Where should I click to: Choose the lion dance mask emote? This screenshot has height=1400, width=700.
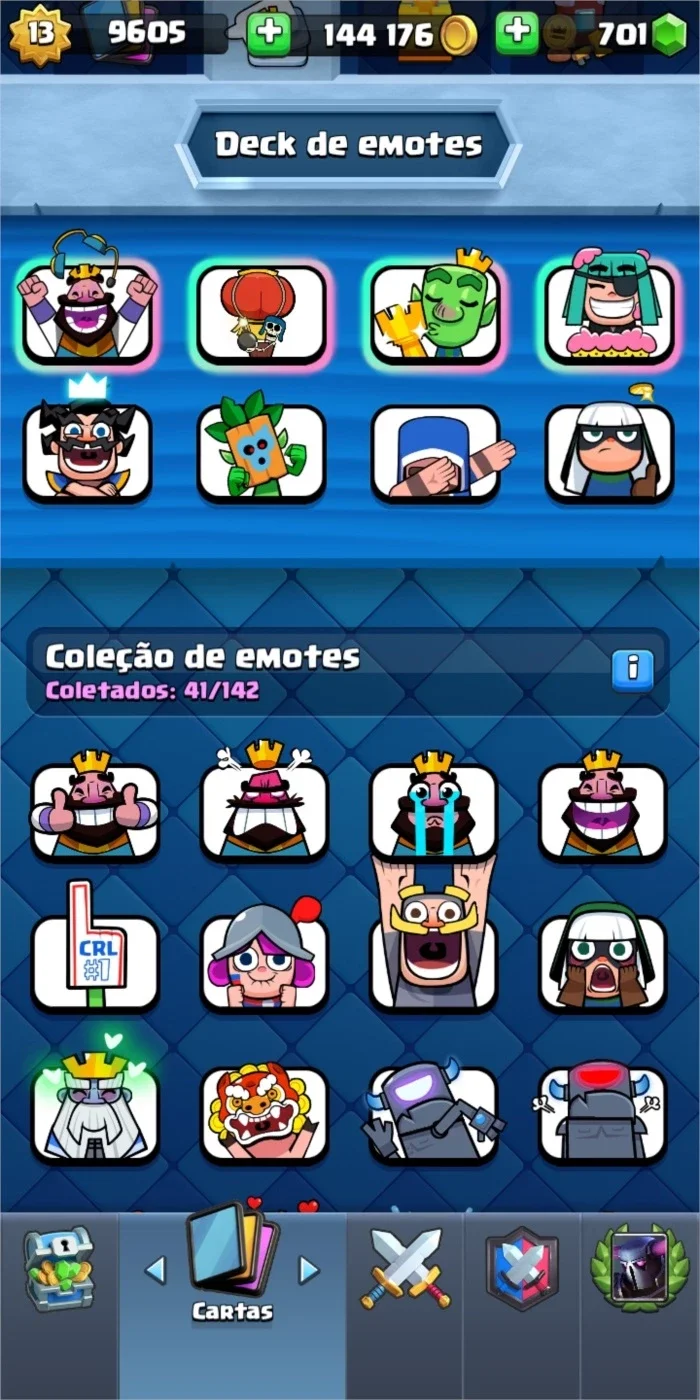pyautogui.click(x=264, y=1111)
